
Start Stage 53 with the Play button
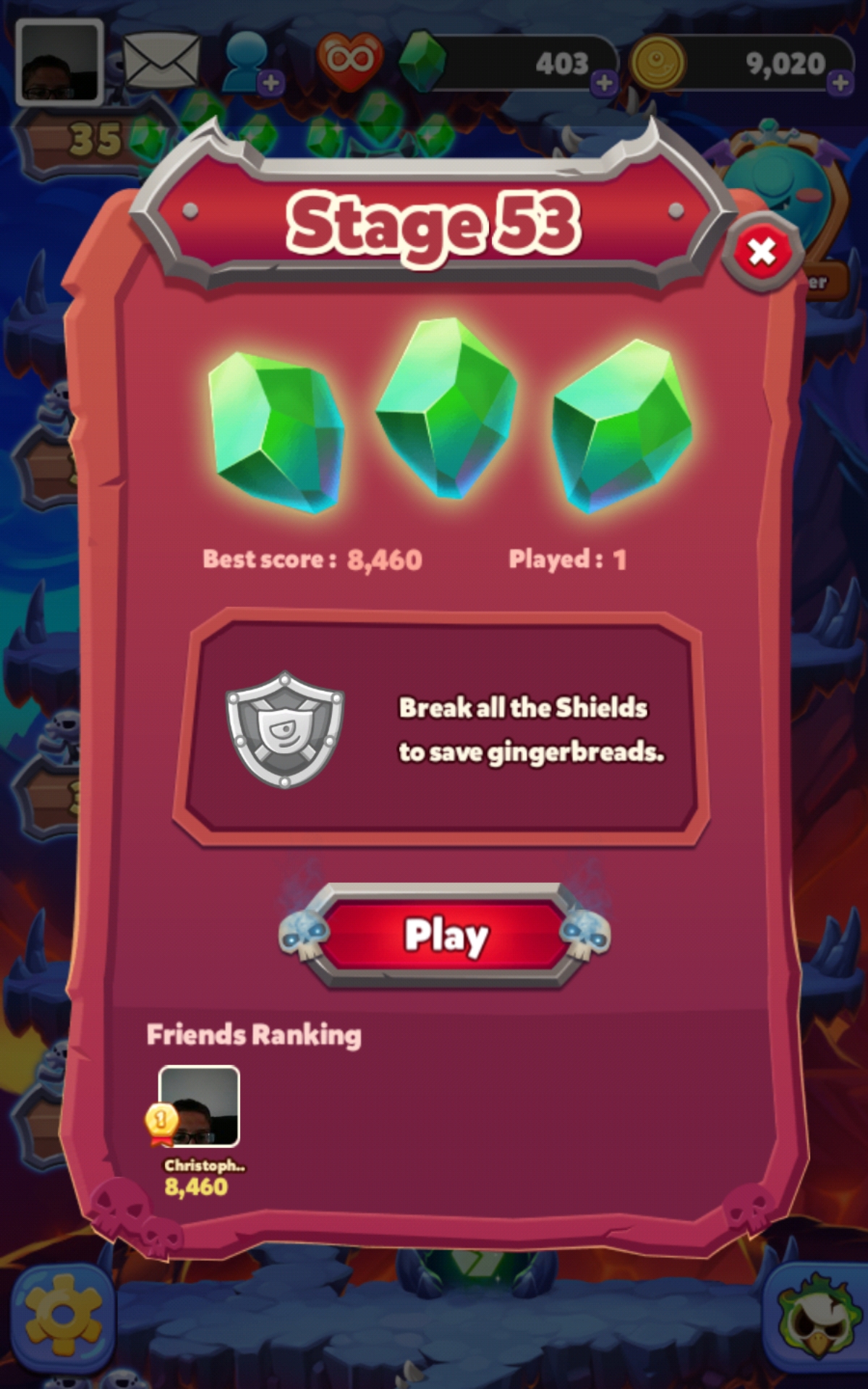click(x=444, y=935)
